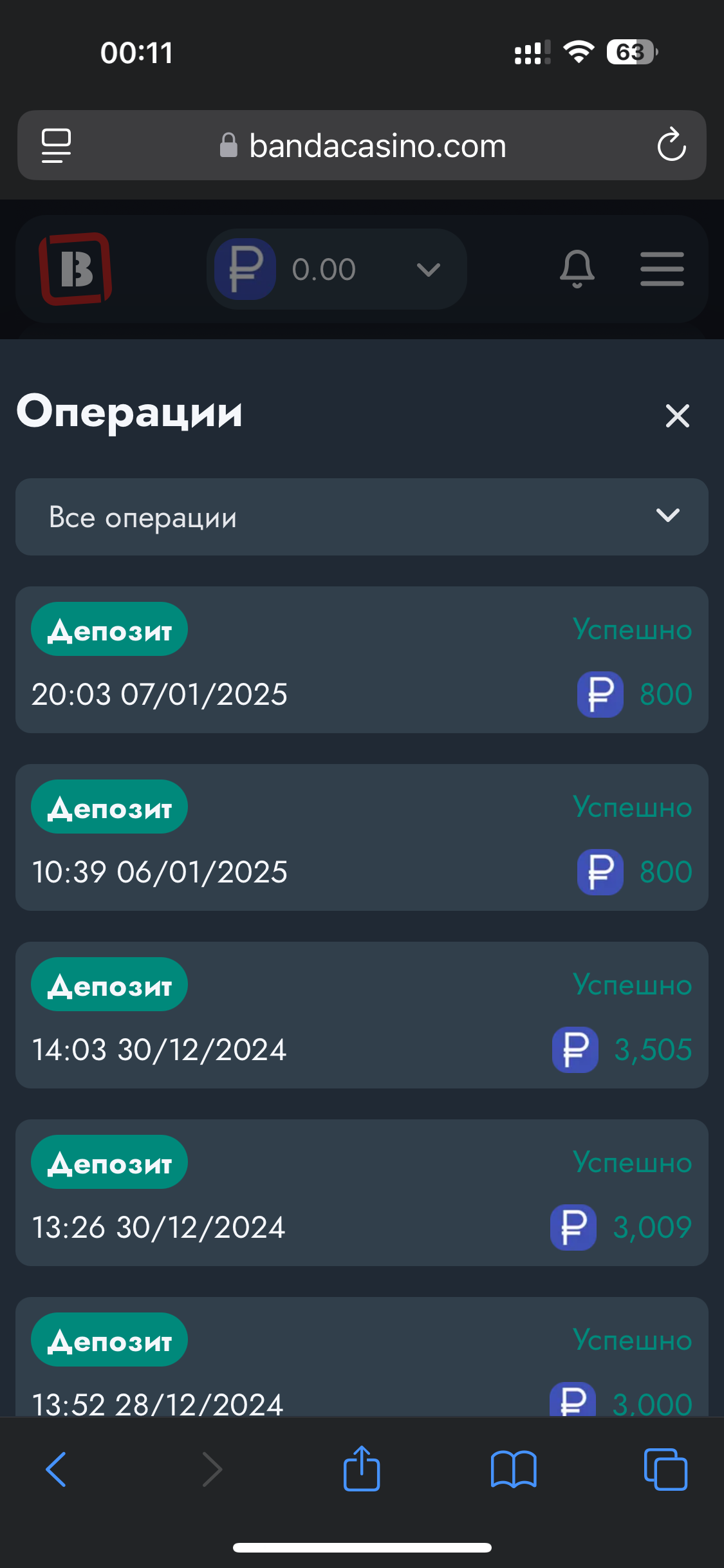
Task: Open the notifications bell
Action: tap(577, 269)
